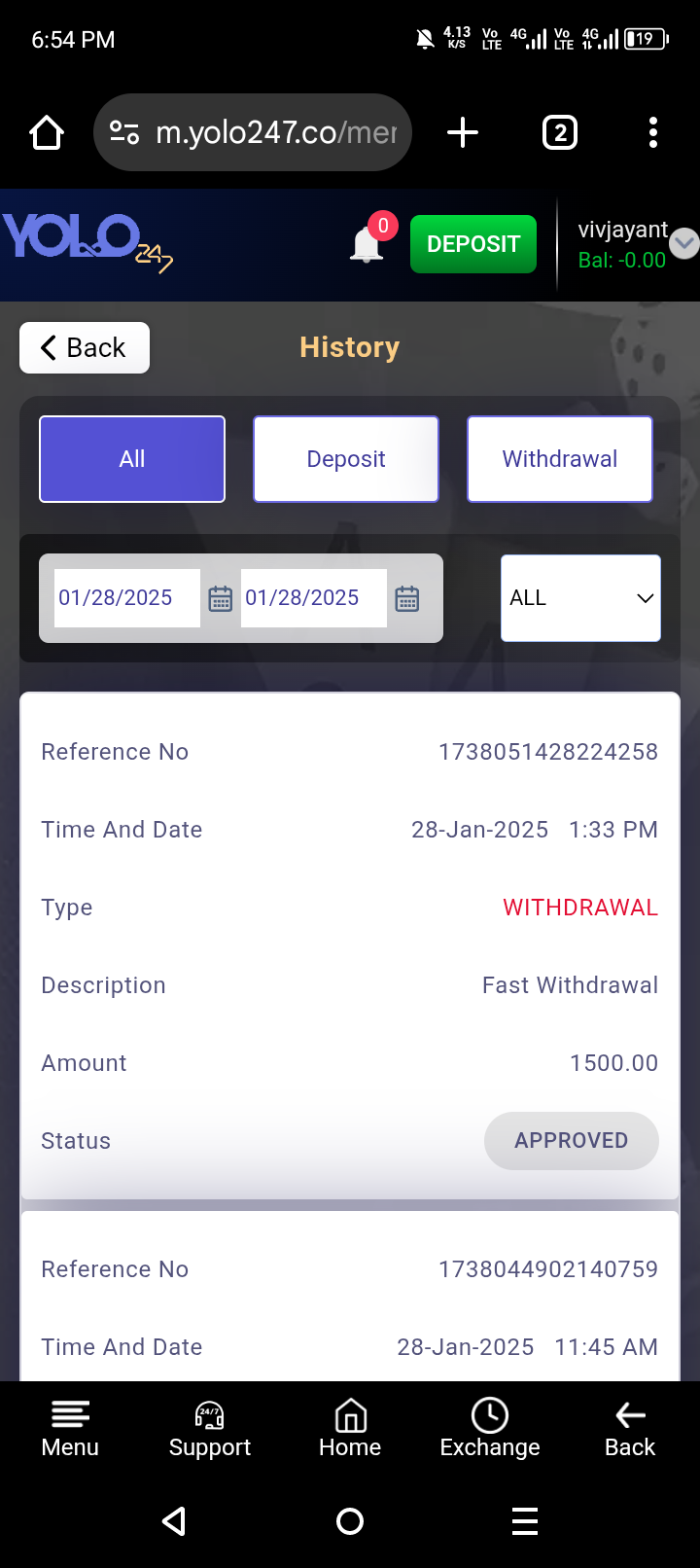700x1568 pixels.
Task: Open the end date calendar picker
Action: (x=407, y=598)
